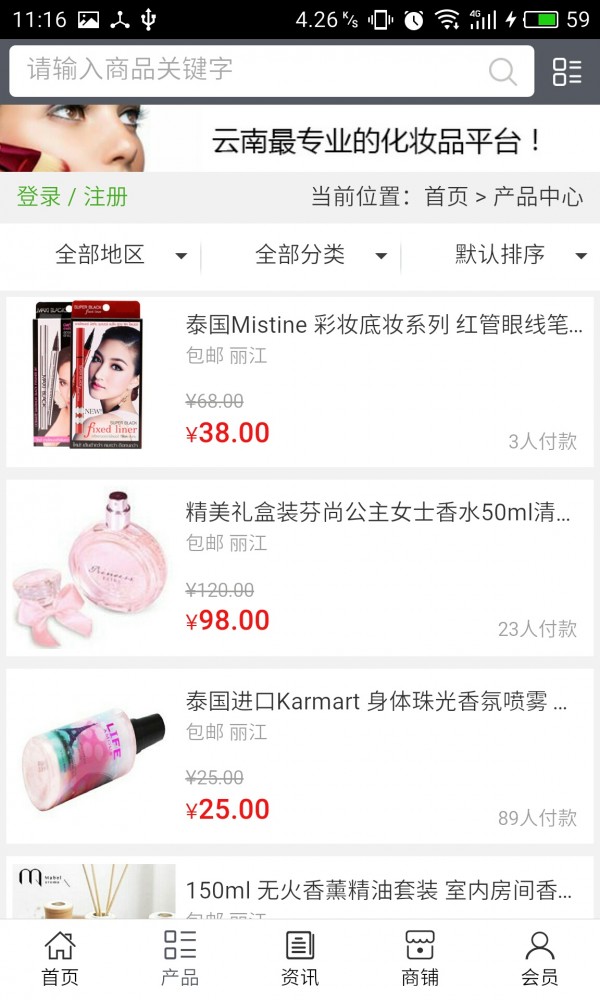Open the 泰国Mistine 红管眼线笔 product

pyautogui.click(x=382, y=325)
